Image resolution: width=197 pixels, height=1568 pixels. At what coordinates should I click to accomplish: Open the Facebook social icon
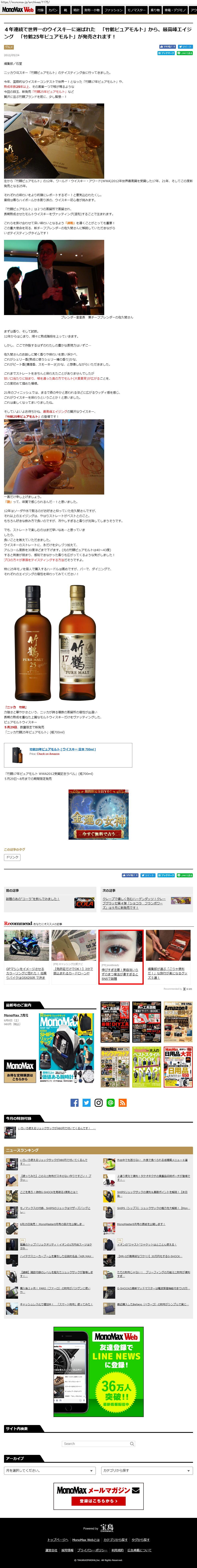point(74,1103)
